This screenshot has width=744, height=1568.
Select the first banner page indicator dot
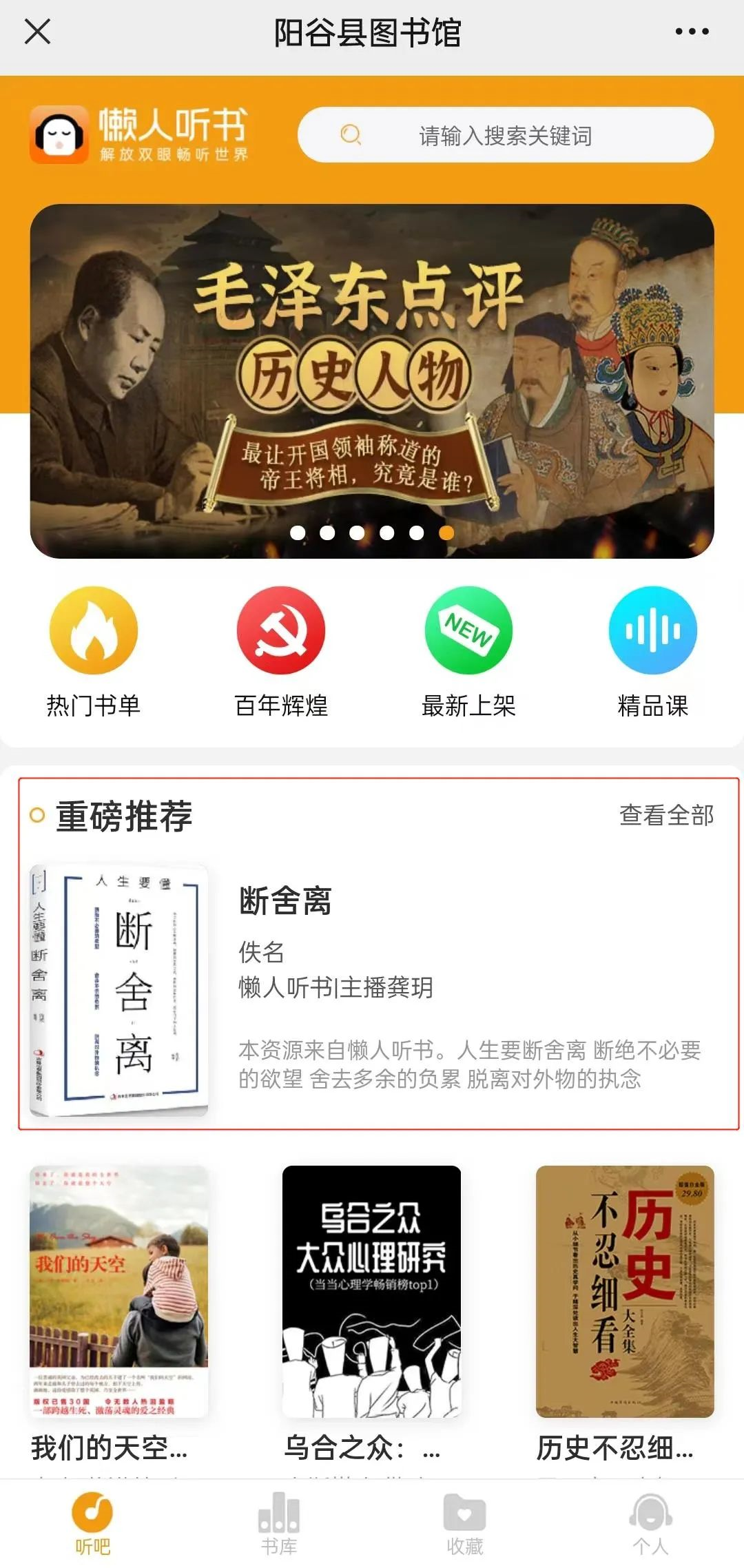click(x=298, y=533)
